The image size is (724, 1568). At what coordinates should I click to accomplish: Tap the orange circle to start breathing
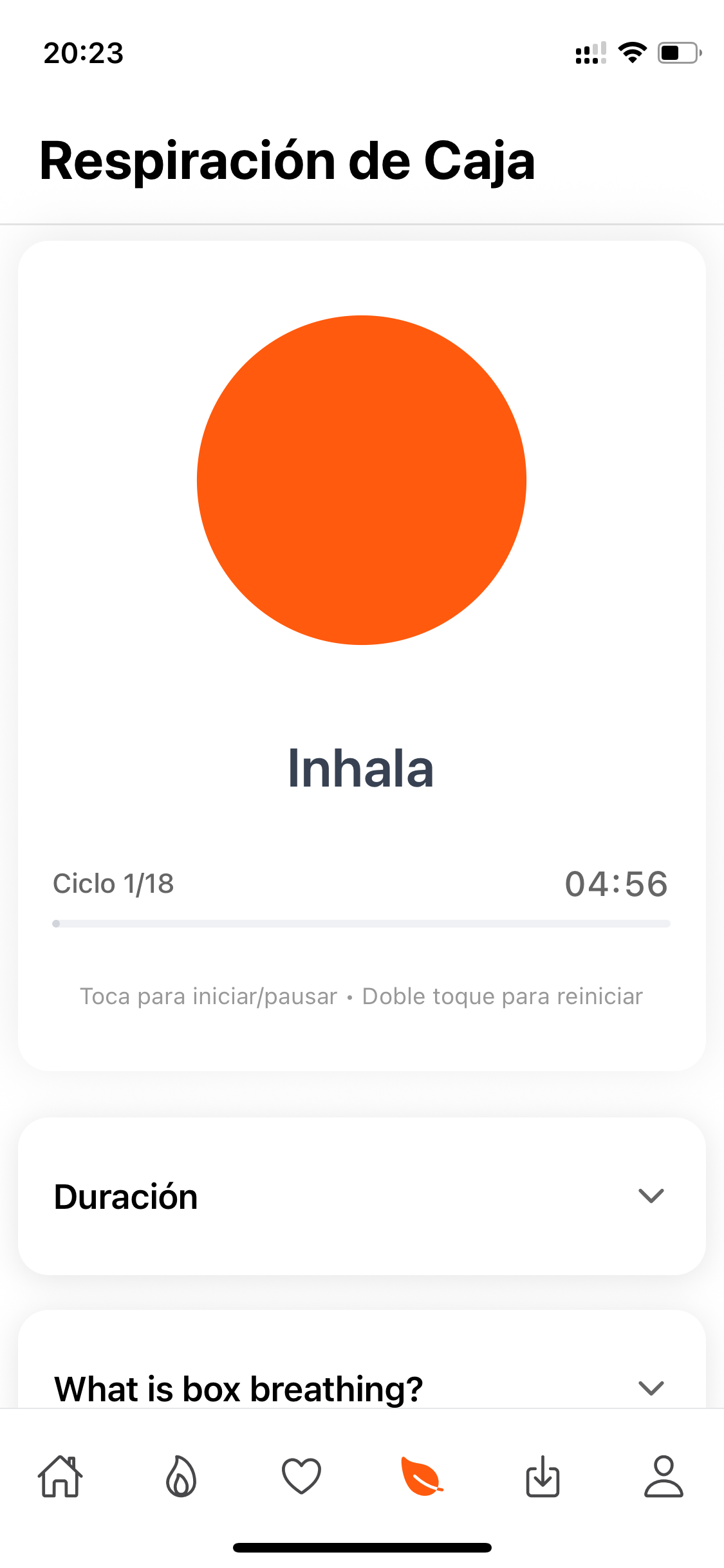click(x=362, y=480)
